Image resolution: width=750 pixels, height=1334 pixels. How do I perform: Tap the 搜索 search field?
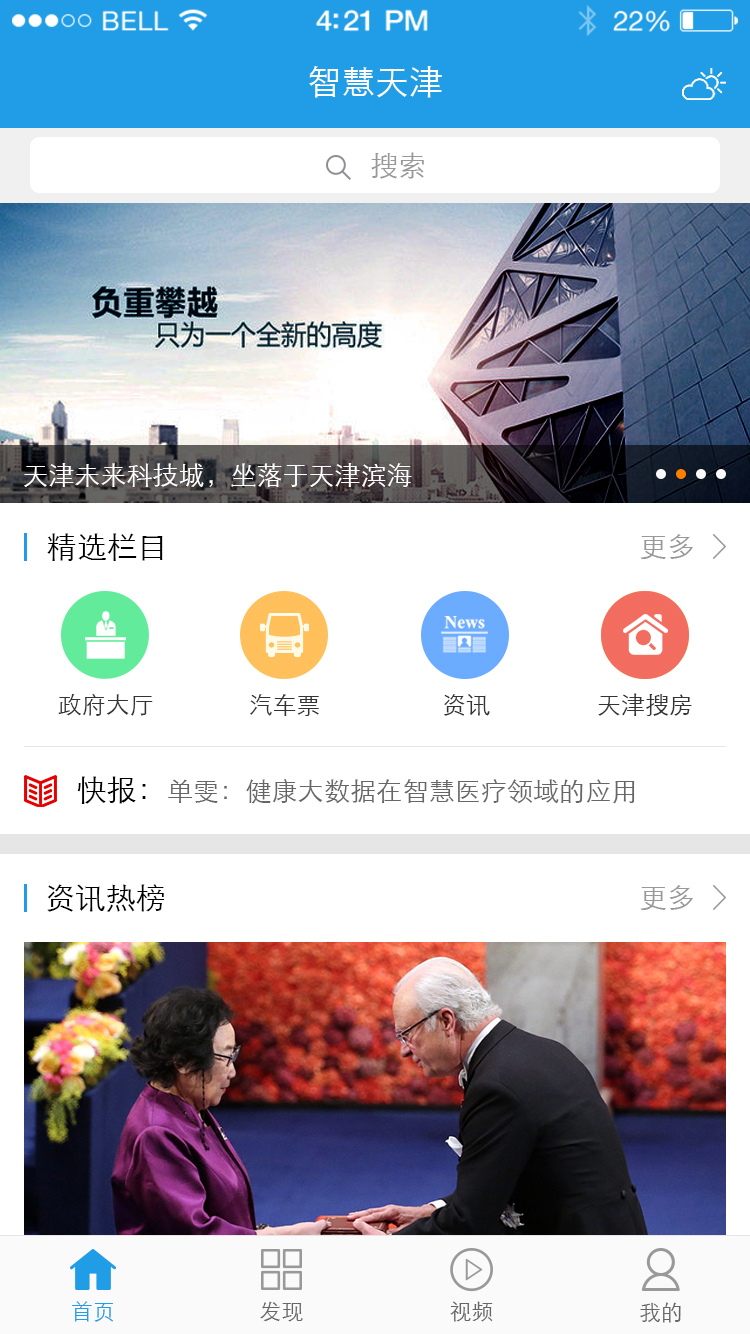pyautogui.click(x=375, y=166)
